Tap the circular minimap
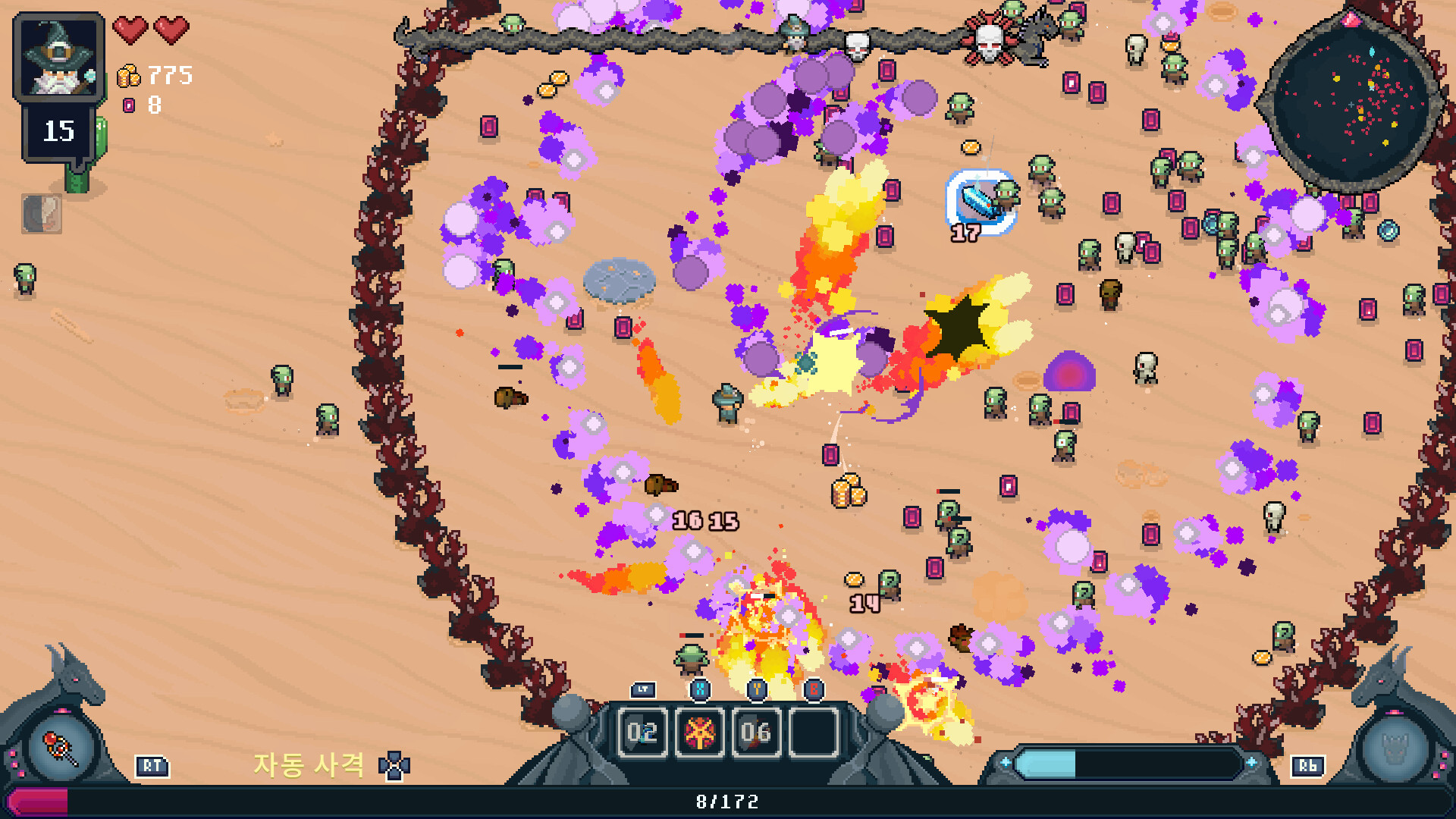Viewport: 1456px width, 819px height. click(x=1351, y=102)
